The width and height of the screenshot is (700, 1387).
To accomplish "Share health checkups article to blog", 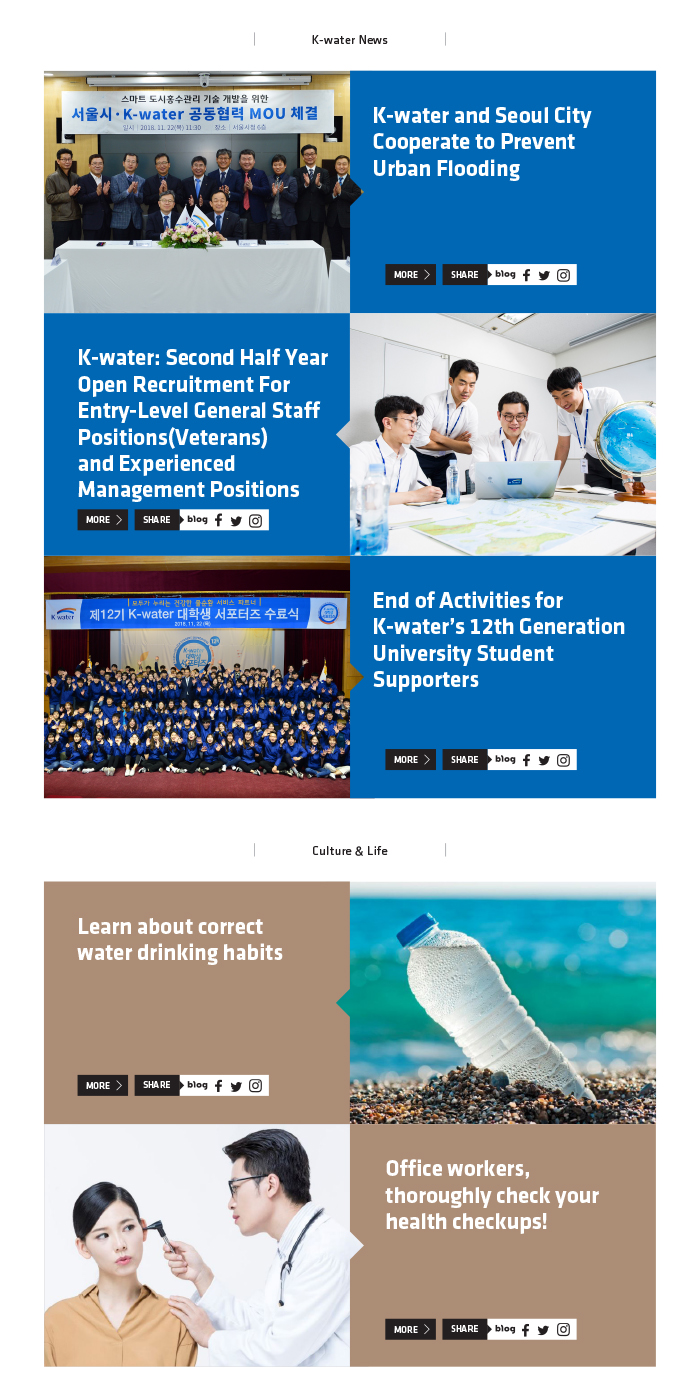I will 505,1328.
